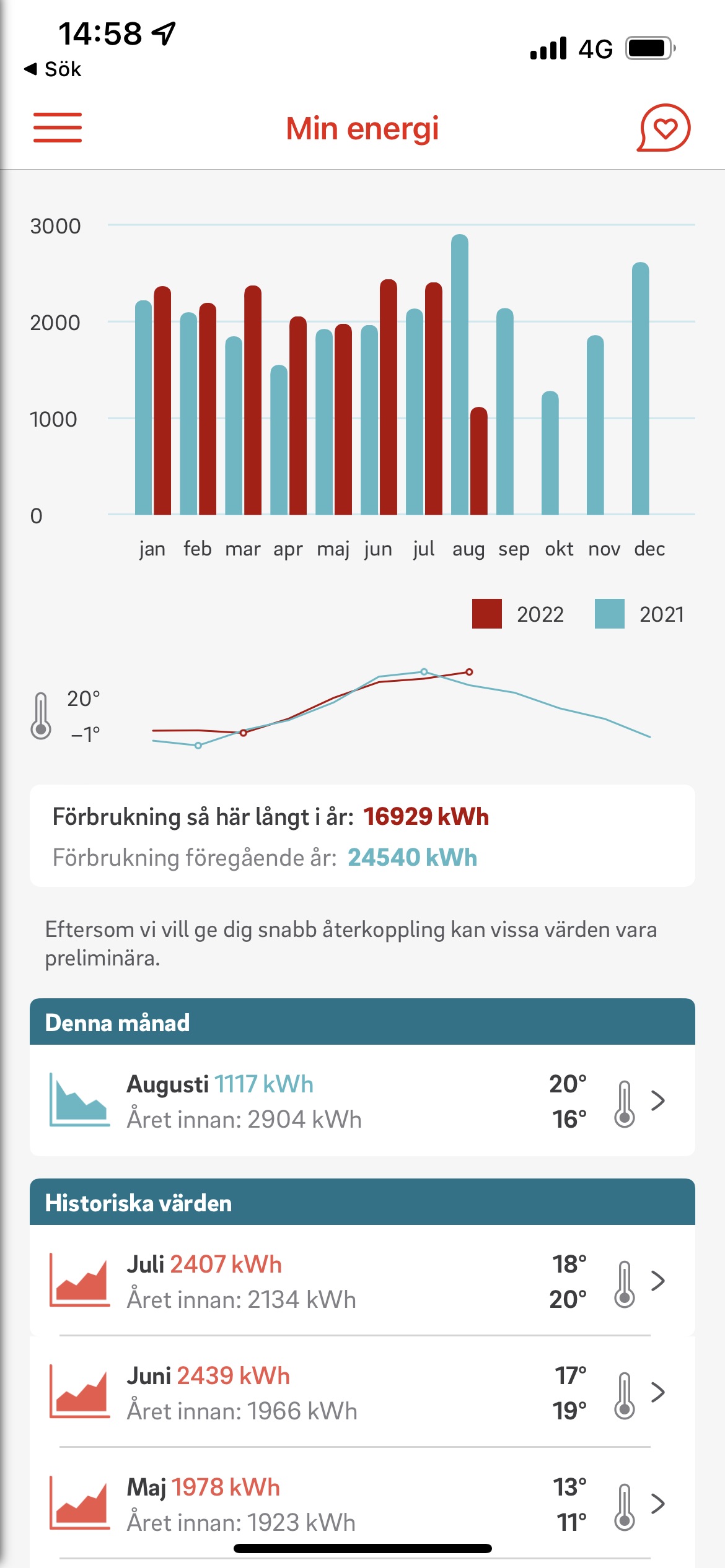Open the heart chat feedback icon

click(664, 128)
